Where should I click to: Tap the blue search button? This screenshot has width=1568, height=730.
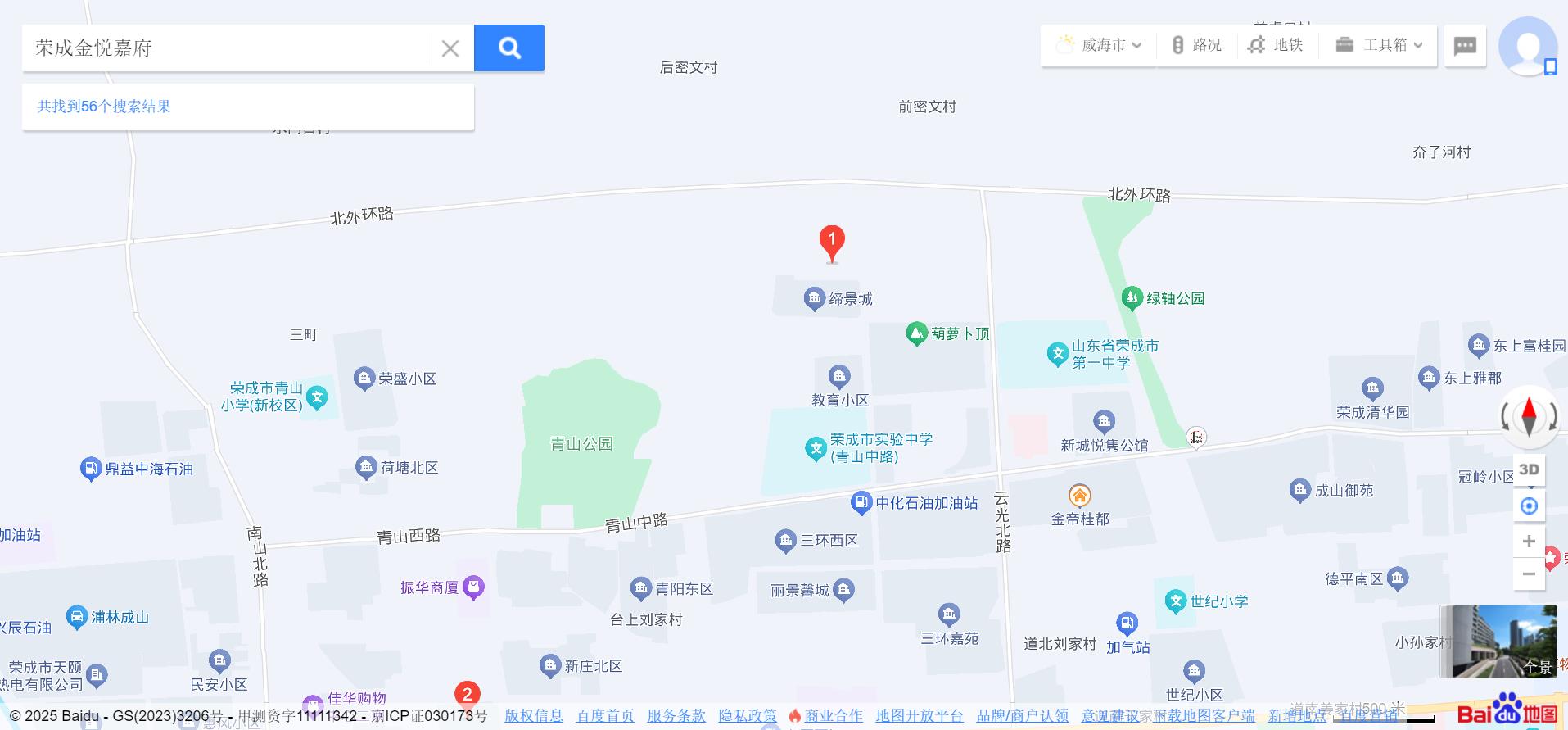pyautogui.click(x=508, y=48)
